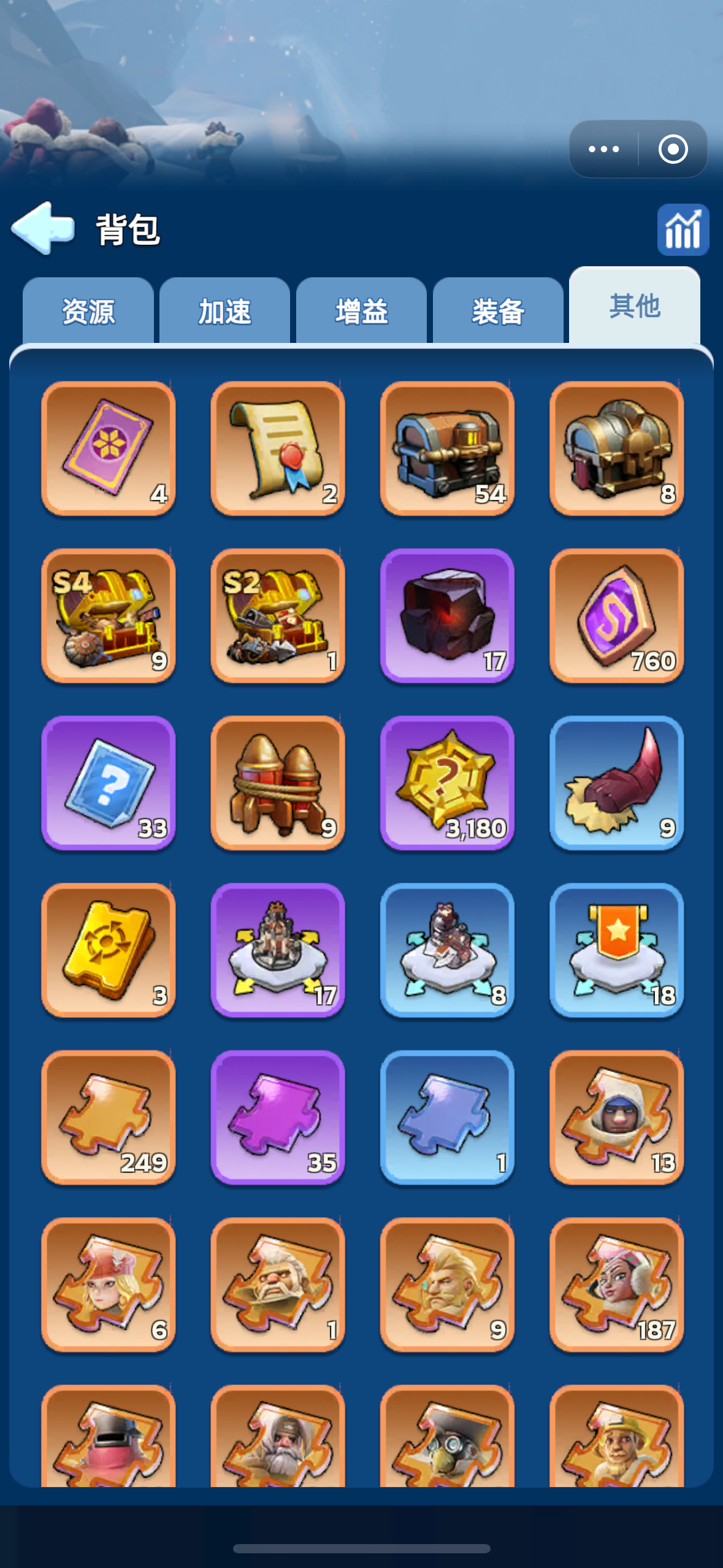
Task: Select the rocket item with count 9
Action: coord(278,783)
